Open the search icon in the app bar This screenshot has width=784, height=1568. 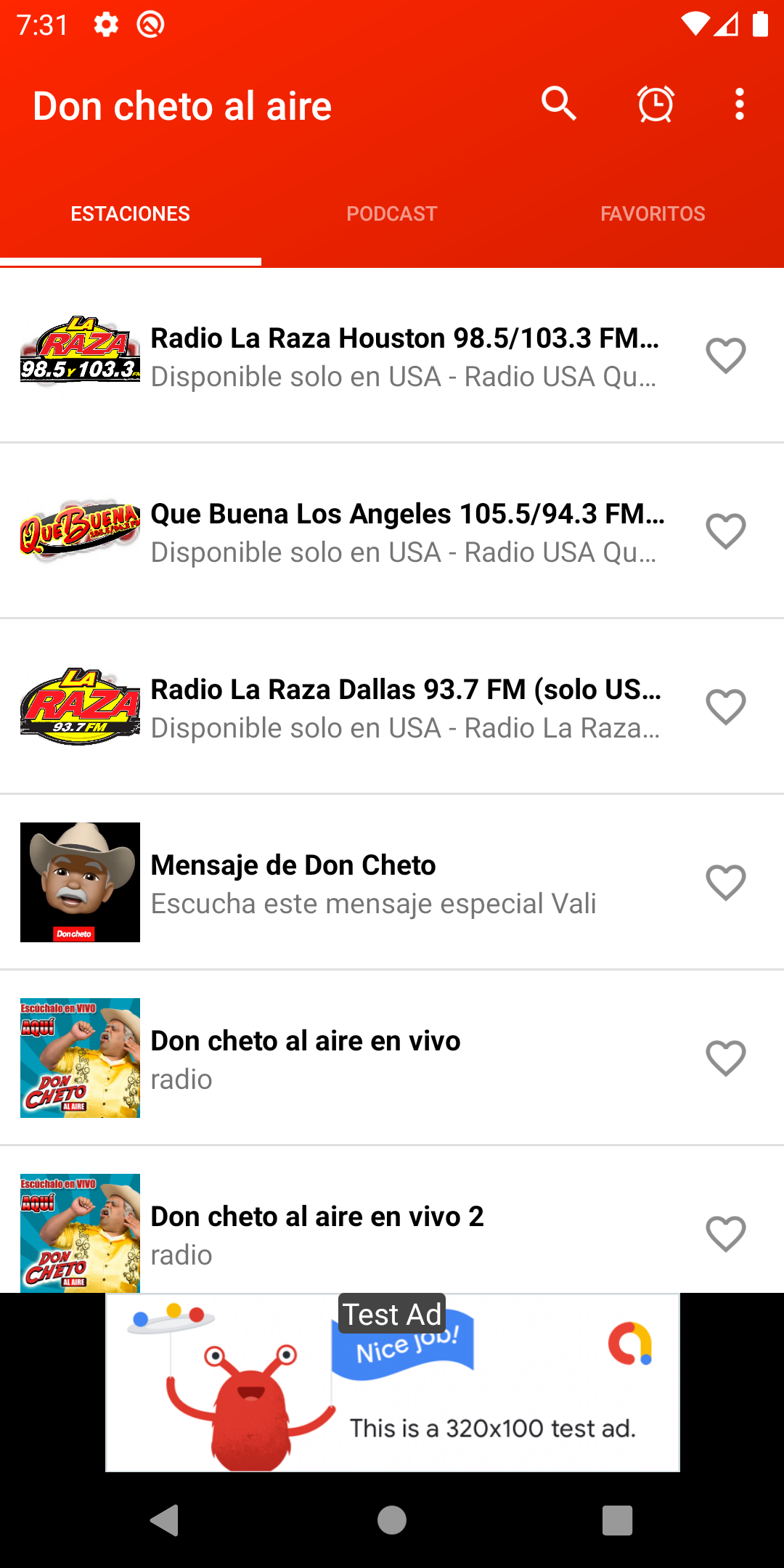point(558,105)
